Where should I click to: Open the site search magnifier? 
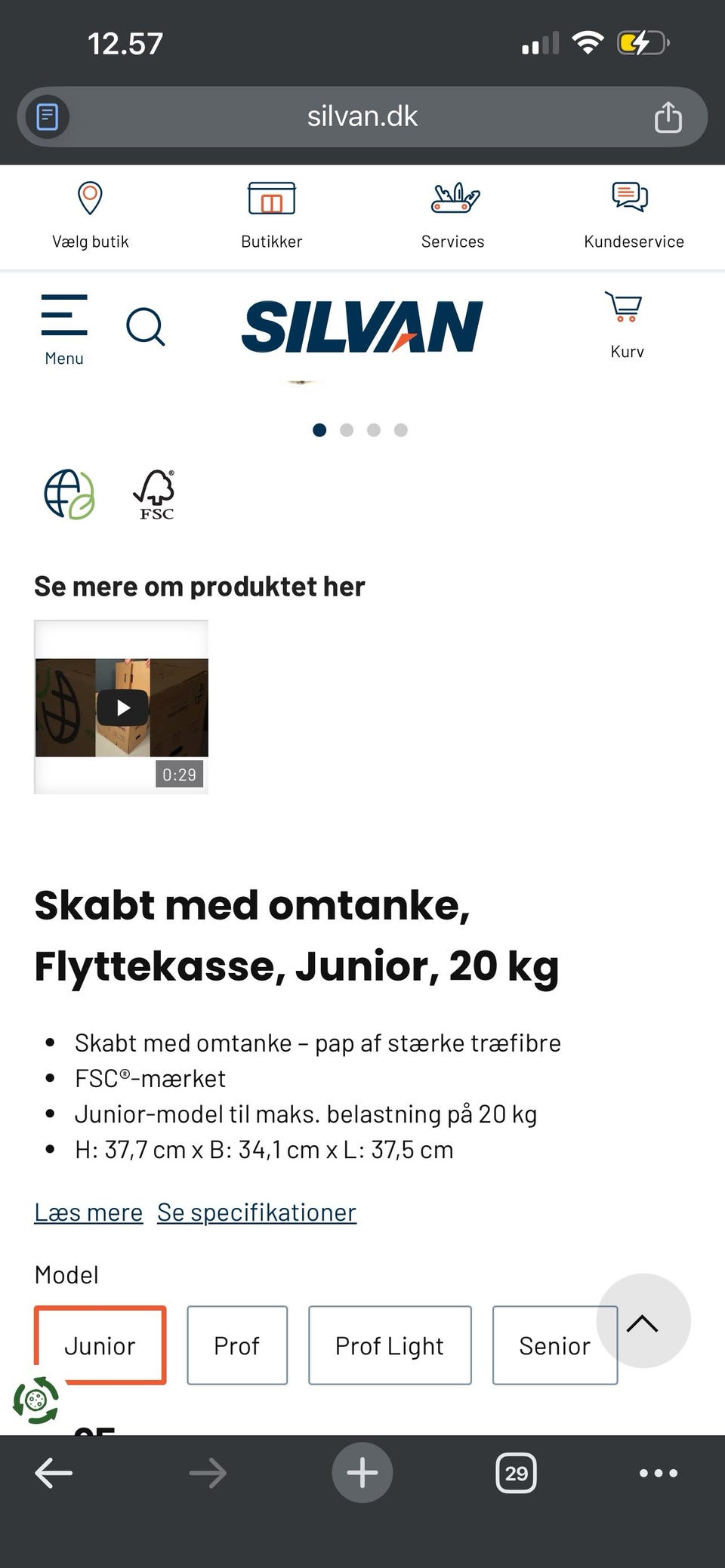[145, 327]
